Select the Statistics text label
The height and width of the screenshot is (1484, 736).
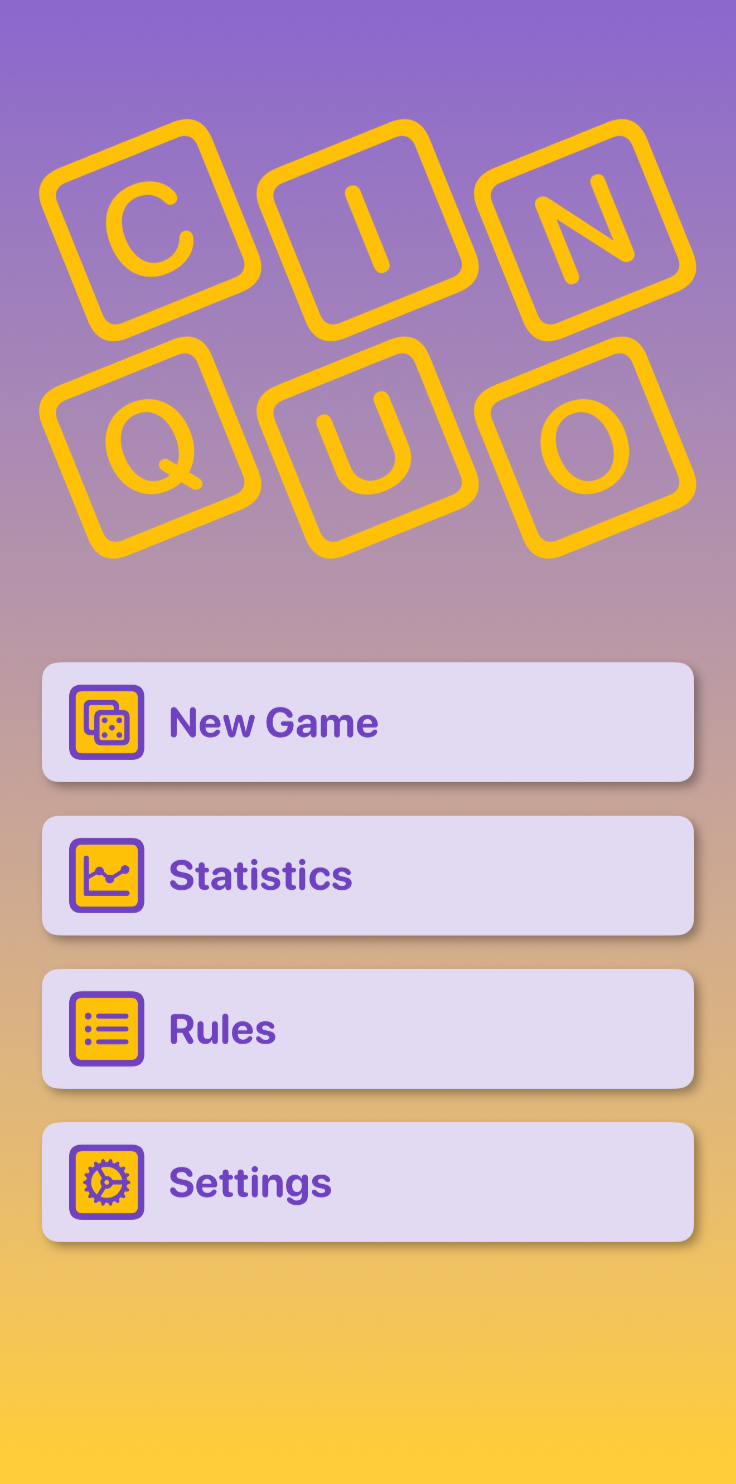point(260,875)
